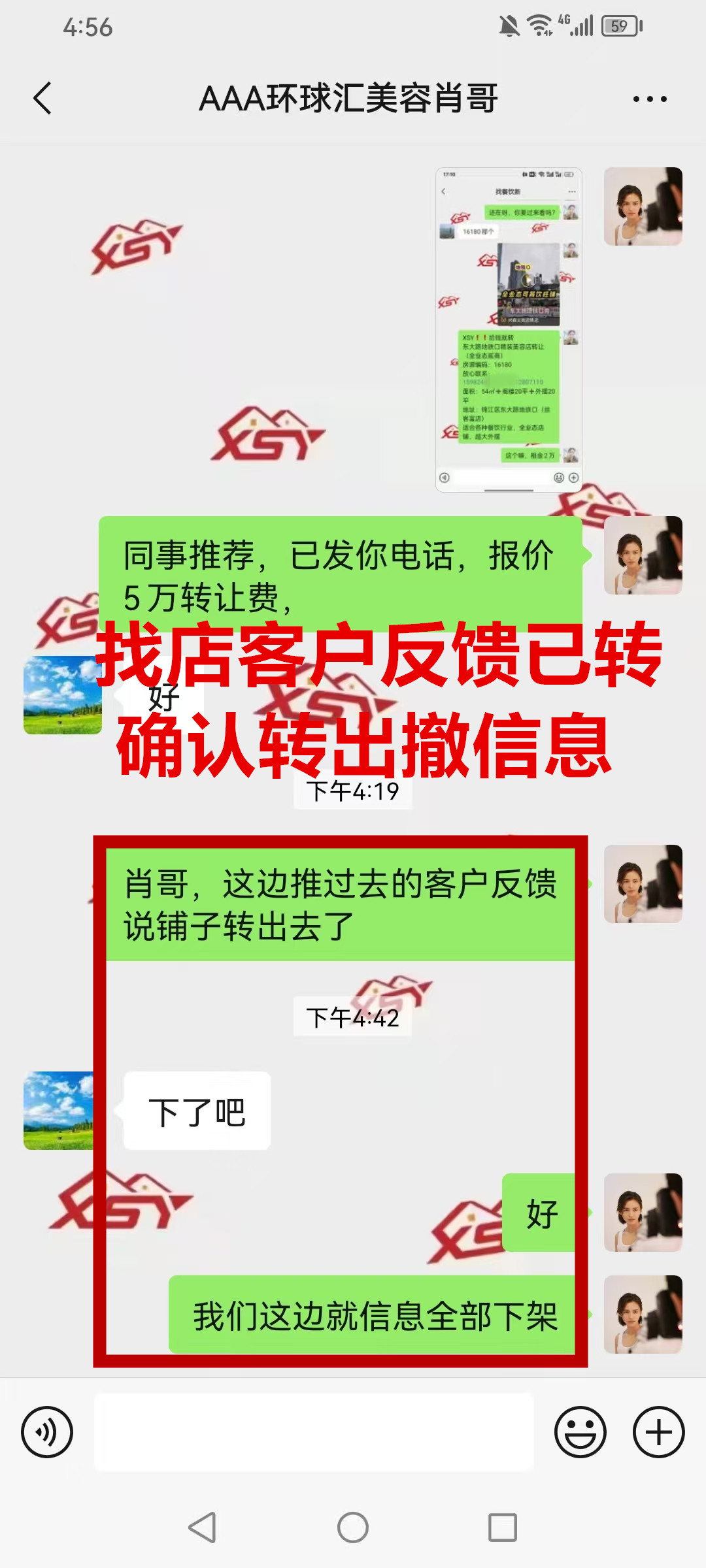
Task: Open the sent screenshot image message
Action: tap(509, 329)
